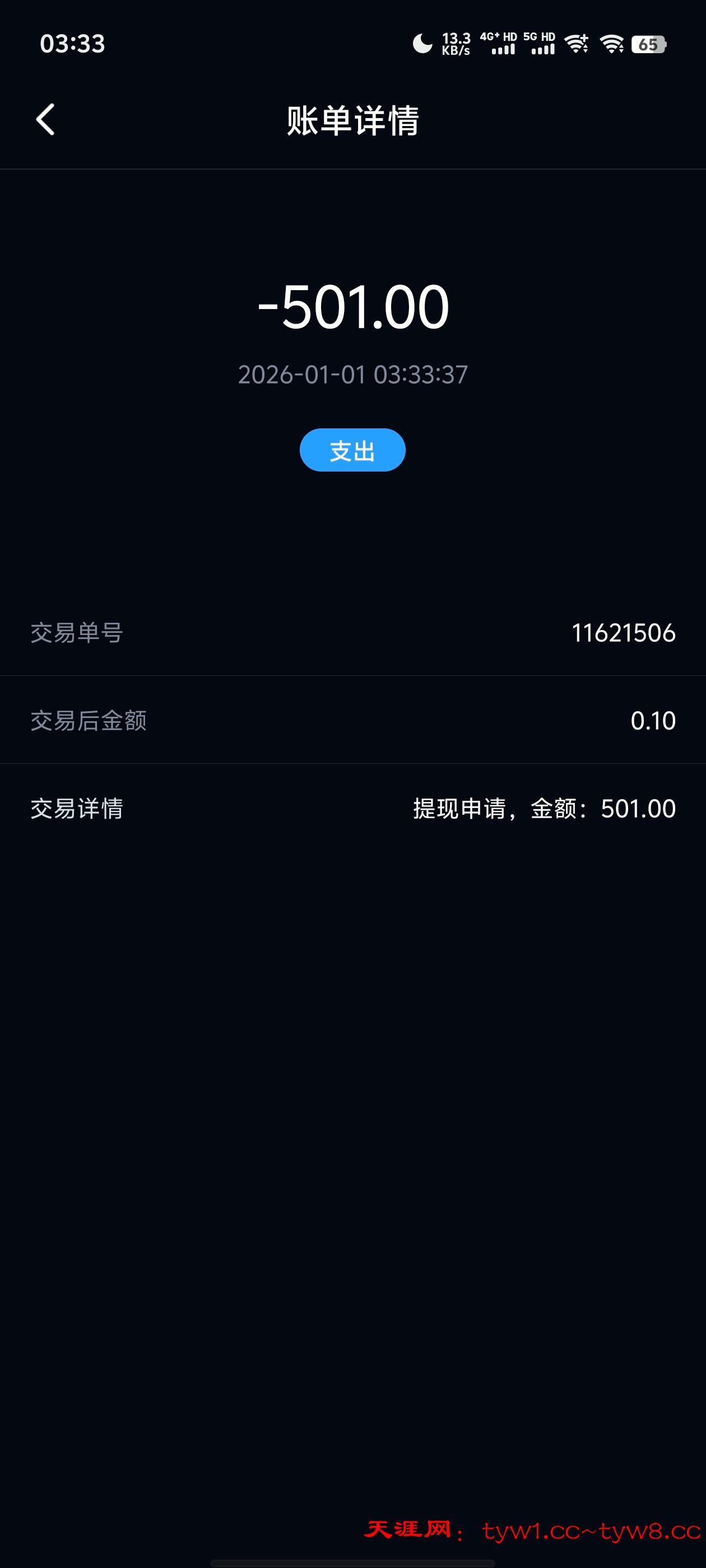Go back from the 账单详情 page

[46, 119]
